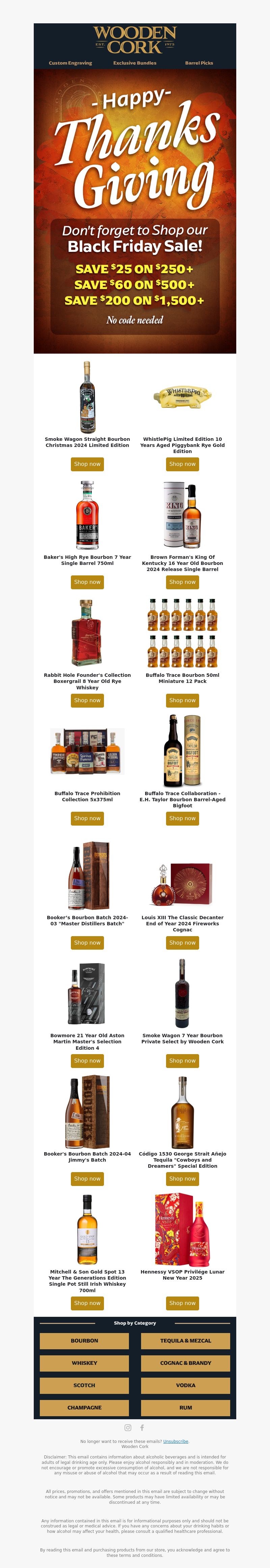Shop now for Hennessy VSOP Lunar New Year
Viewport: 270px width, 1568px height.
coord(183,1303)
